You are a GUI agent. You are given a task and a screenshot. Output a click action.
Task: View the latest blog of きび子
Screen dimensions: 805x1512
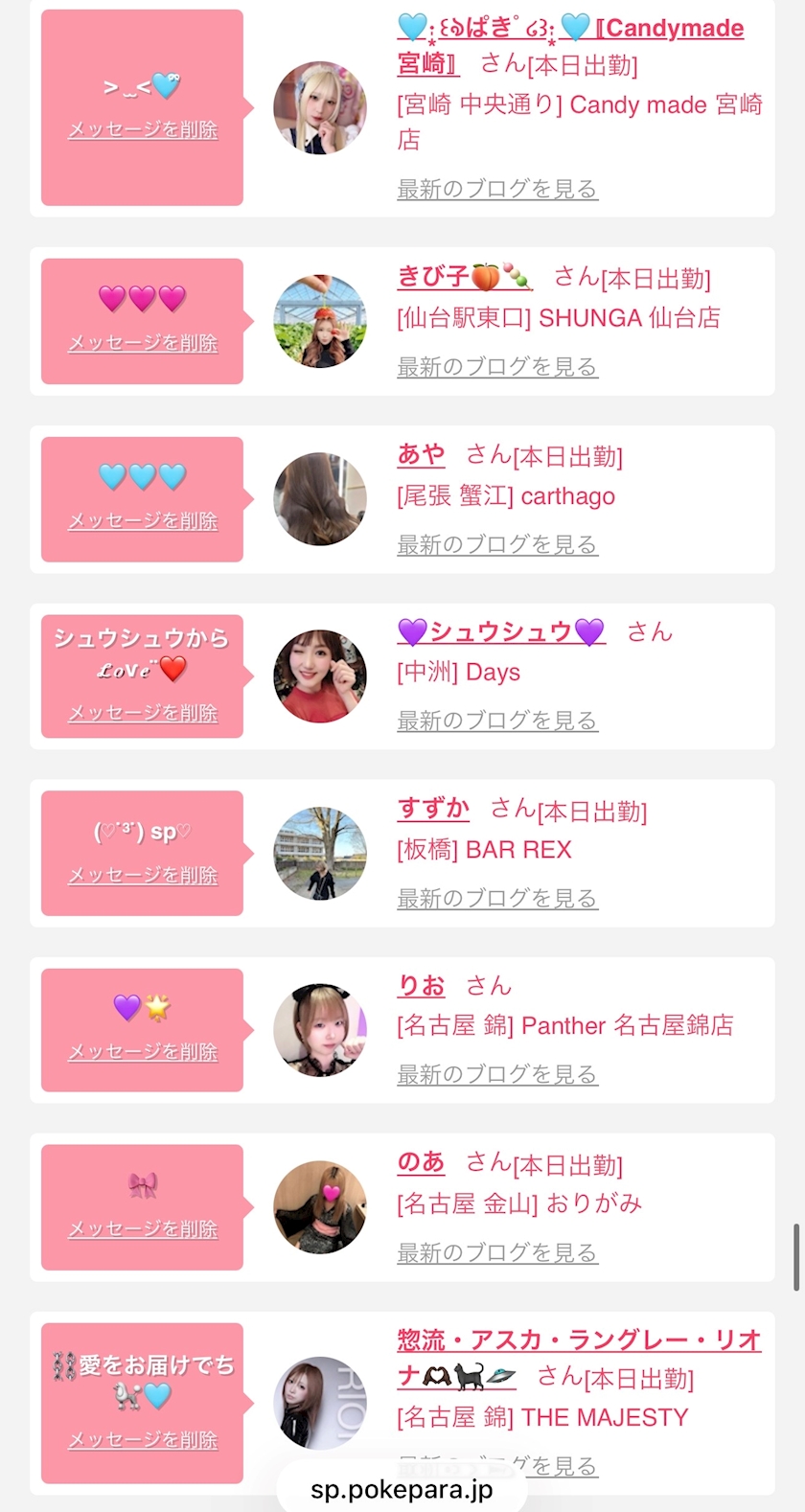click(497, 366)
